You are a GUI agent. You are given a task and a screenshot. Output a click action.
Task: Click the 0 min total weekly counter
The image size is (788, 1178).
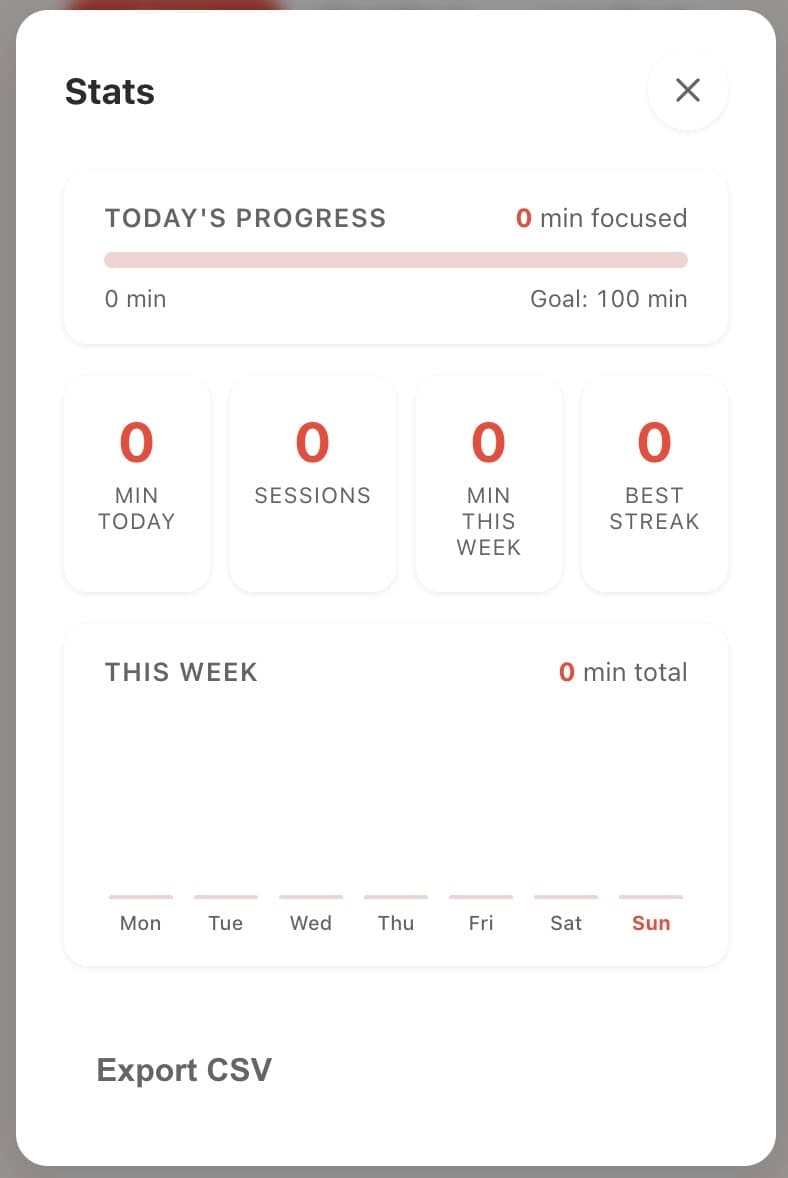pos(622,671)
